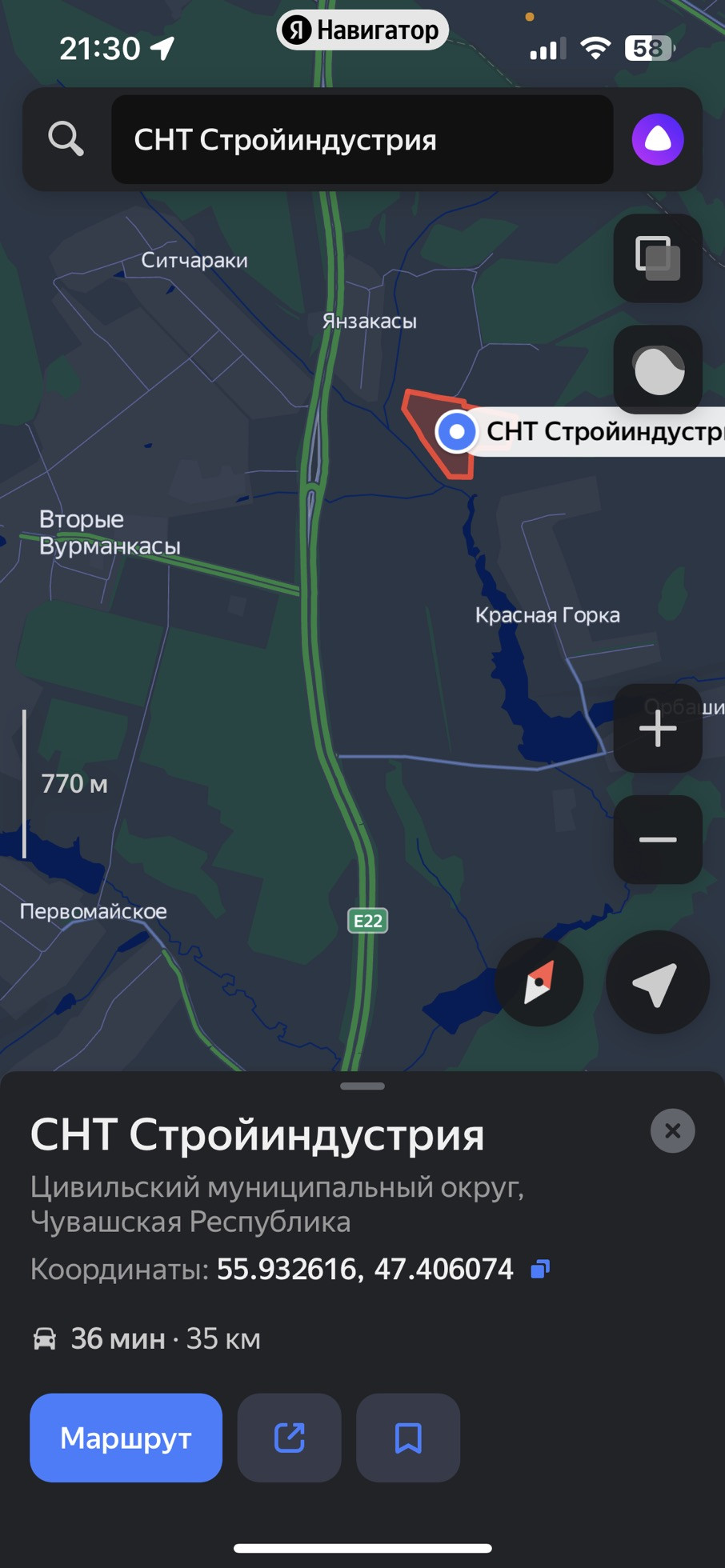Bookmark СНТ Стройиндустрия
Screen dimensions: 725x1568
[x=408, y=1438]
